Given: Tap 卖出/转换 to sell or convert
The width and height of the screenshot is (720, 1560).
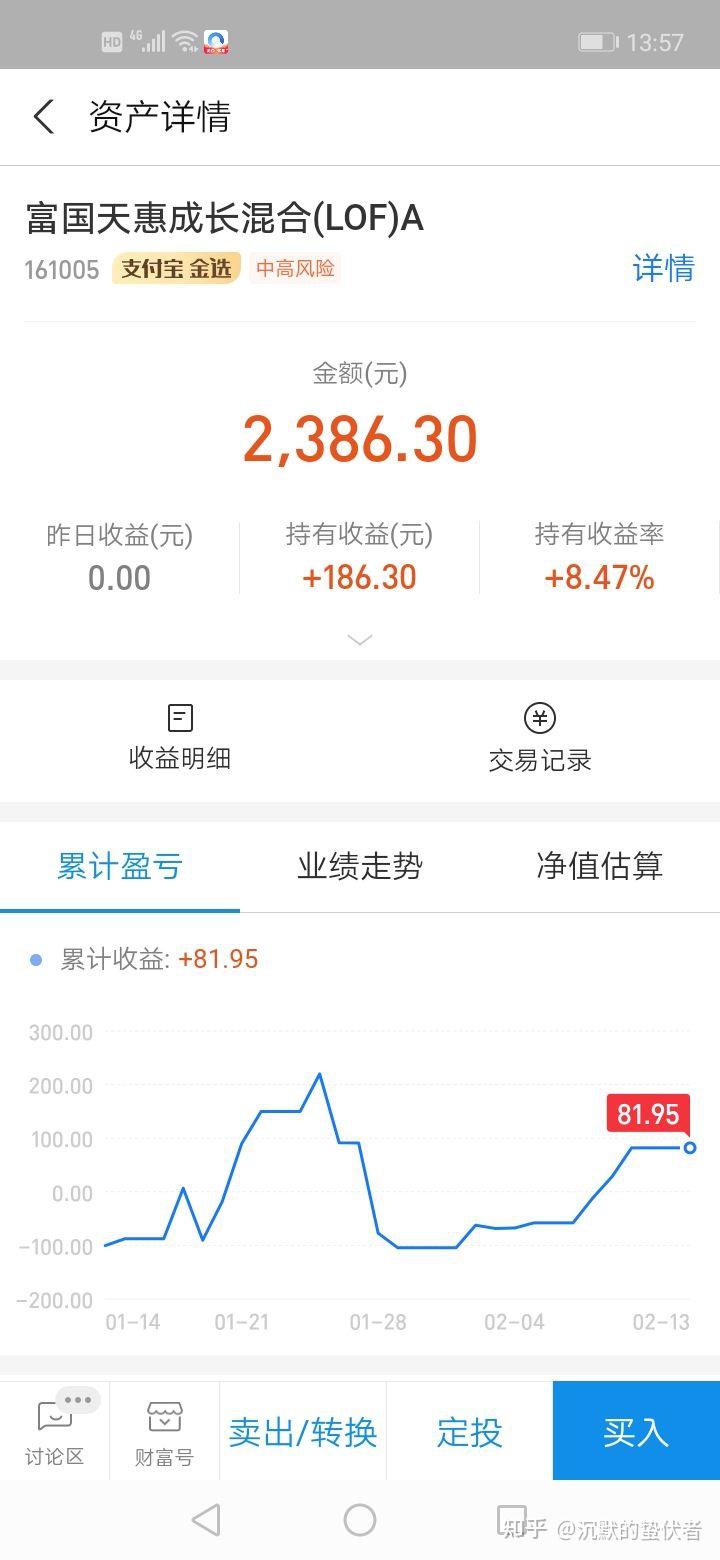Looking at the screenshot, I should (303, 1432).
